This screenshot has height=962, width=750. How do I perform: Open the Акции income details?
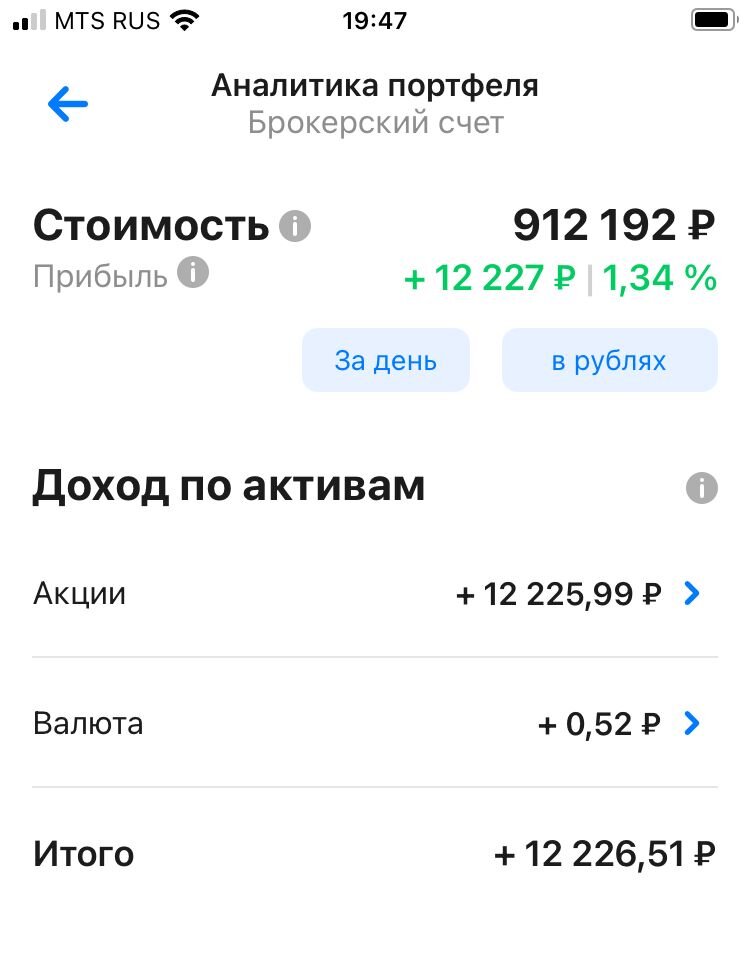pos(691,594)
